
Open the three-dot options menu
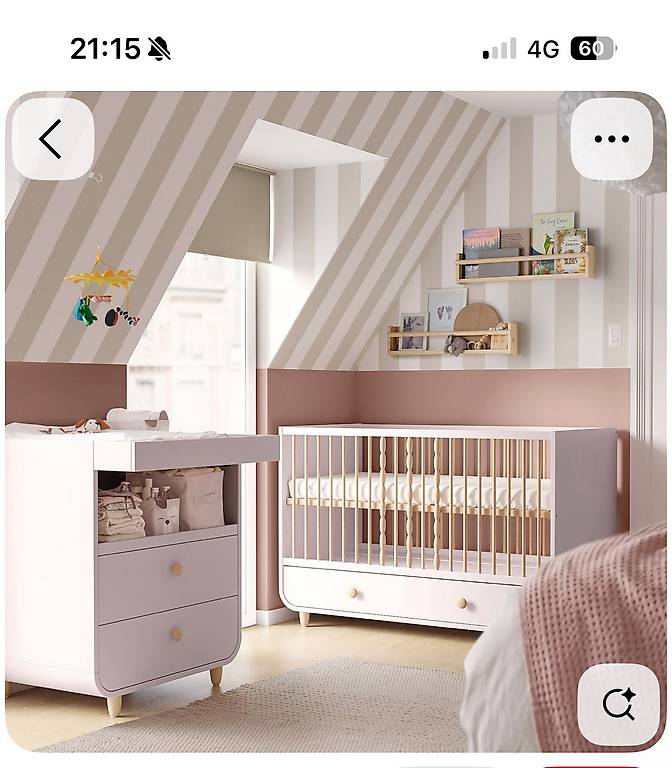pyautogui.click(x=612, y=139)
